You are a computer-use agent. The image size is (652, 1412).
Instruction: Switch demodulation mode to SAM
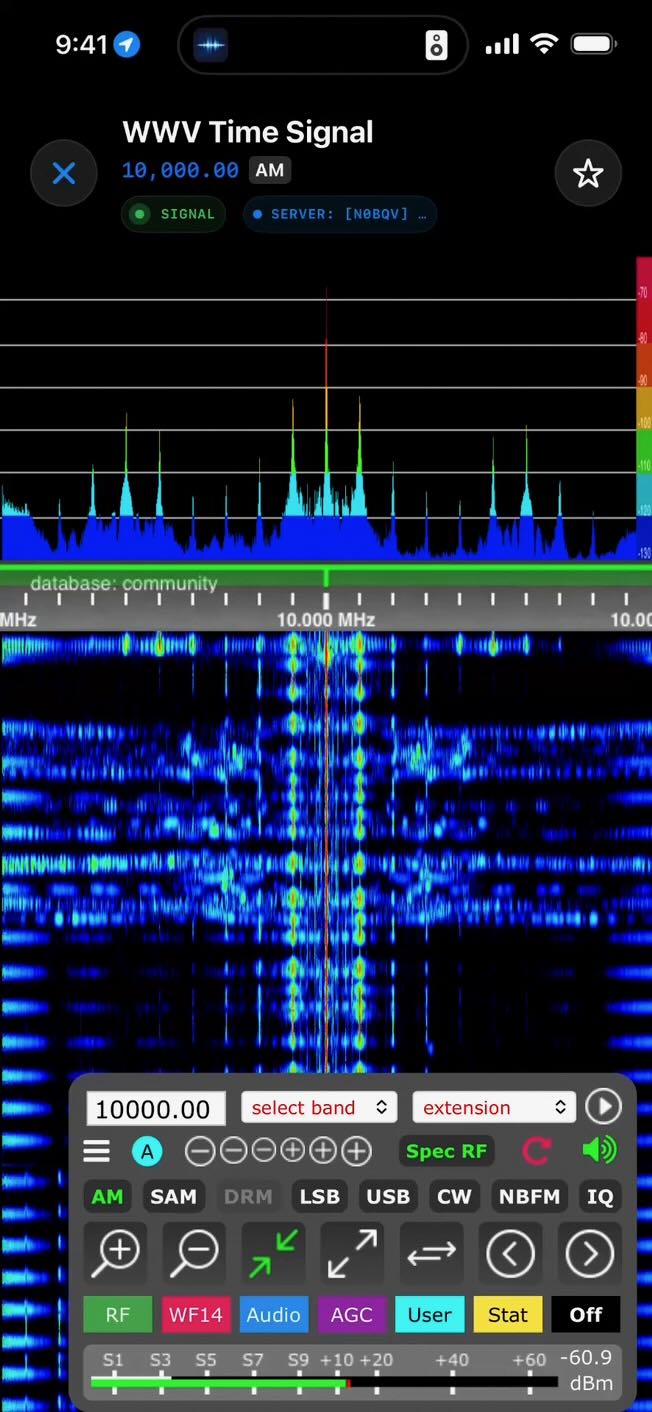[x=173, y=1196]
